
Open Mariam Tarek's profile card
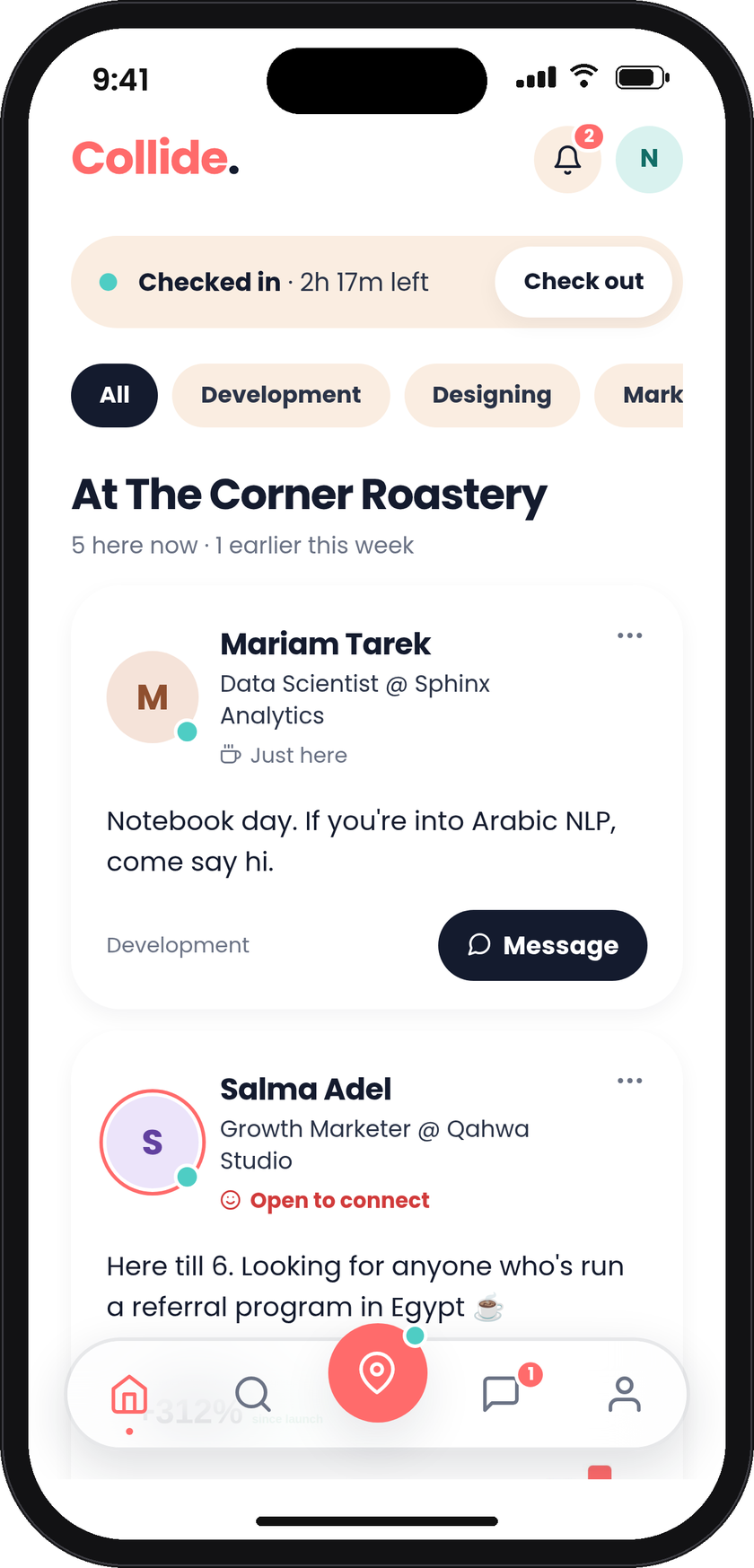point(377,799)
